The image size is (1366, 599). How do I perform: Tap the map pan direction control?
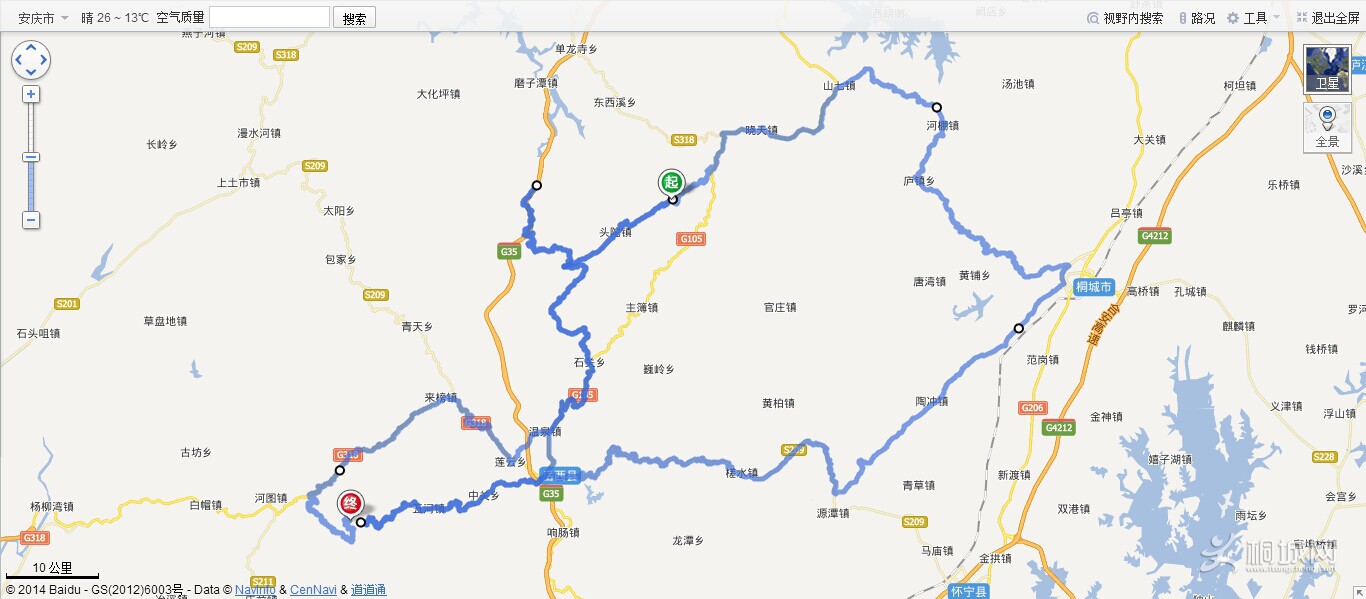point(31,60)
